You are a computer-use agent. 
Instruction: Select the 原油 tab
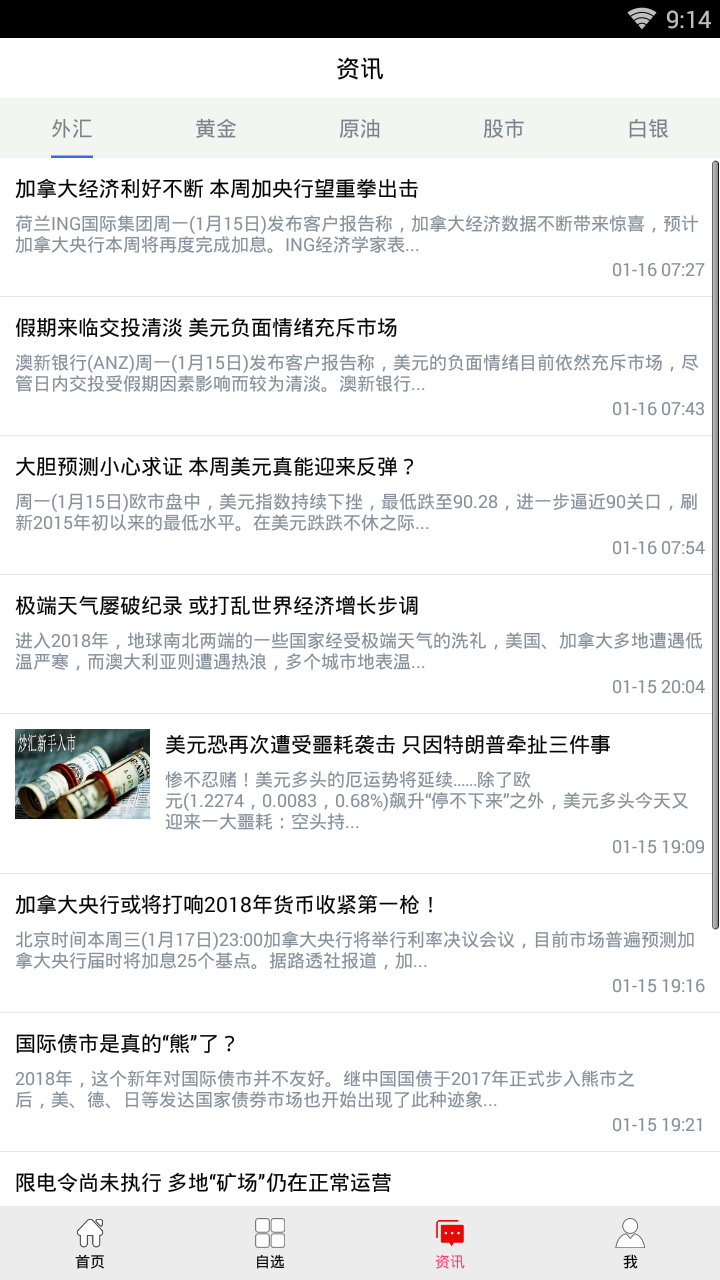(x=360, y=129)
